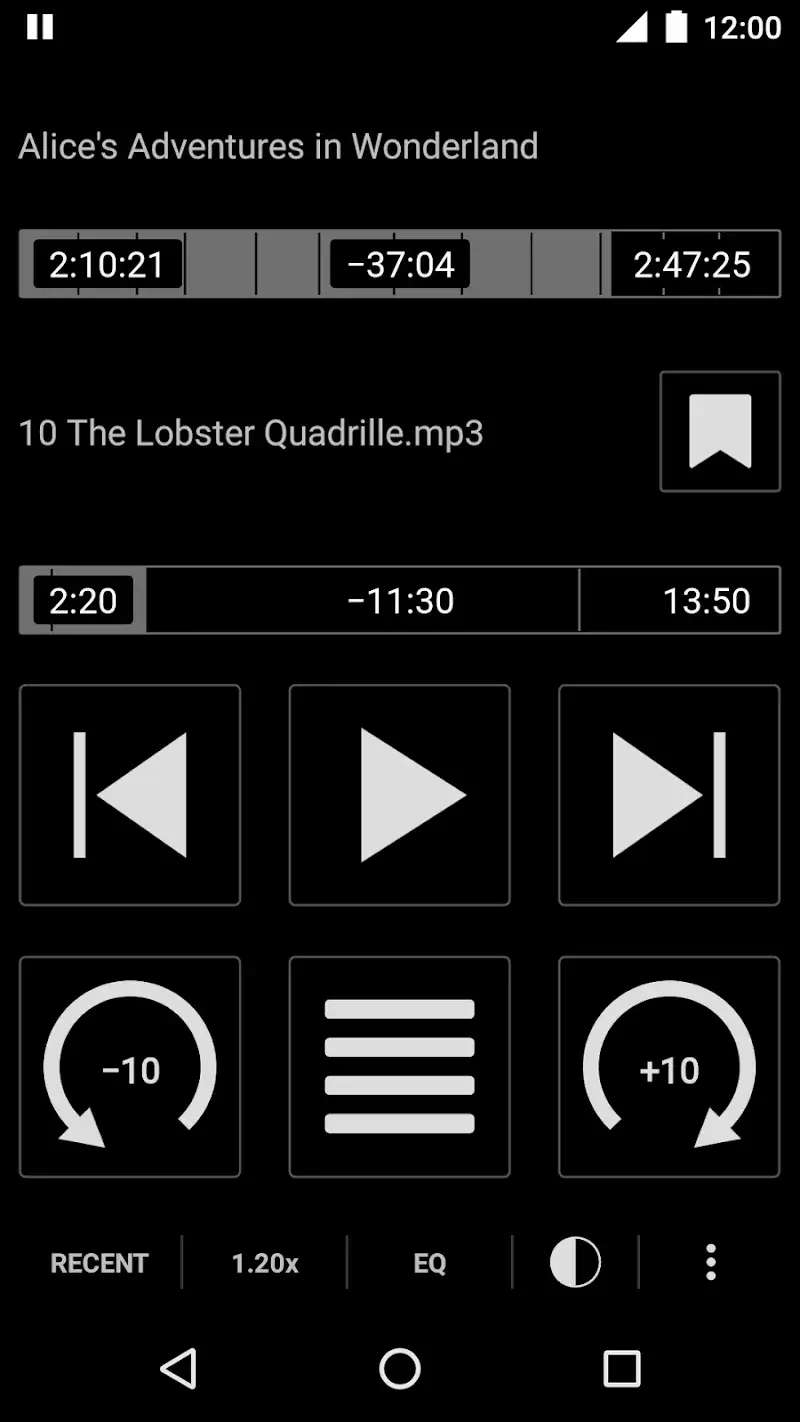Add a bookmark at the current position
This screenshot has height=1422, width=800.
719,431
